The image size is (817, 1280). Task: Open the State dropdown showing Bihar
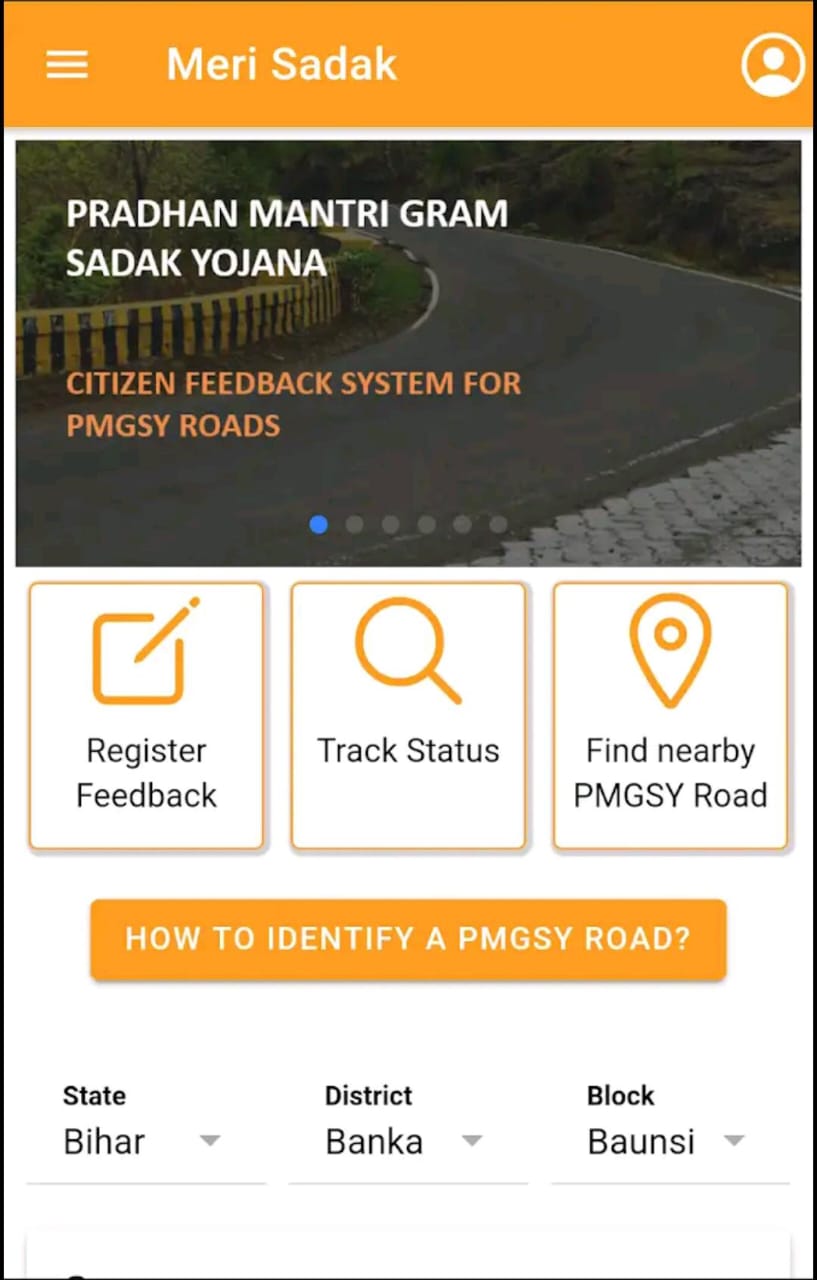point(147,1141)
